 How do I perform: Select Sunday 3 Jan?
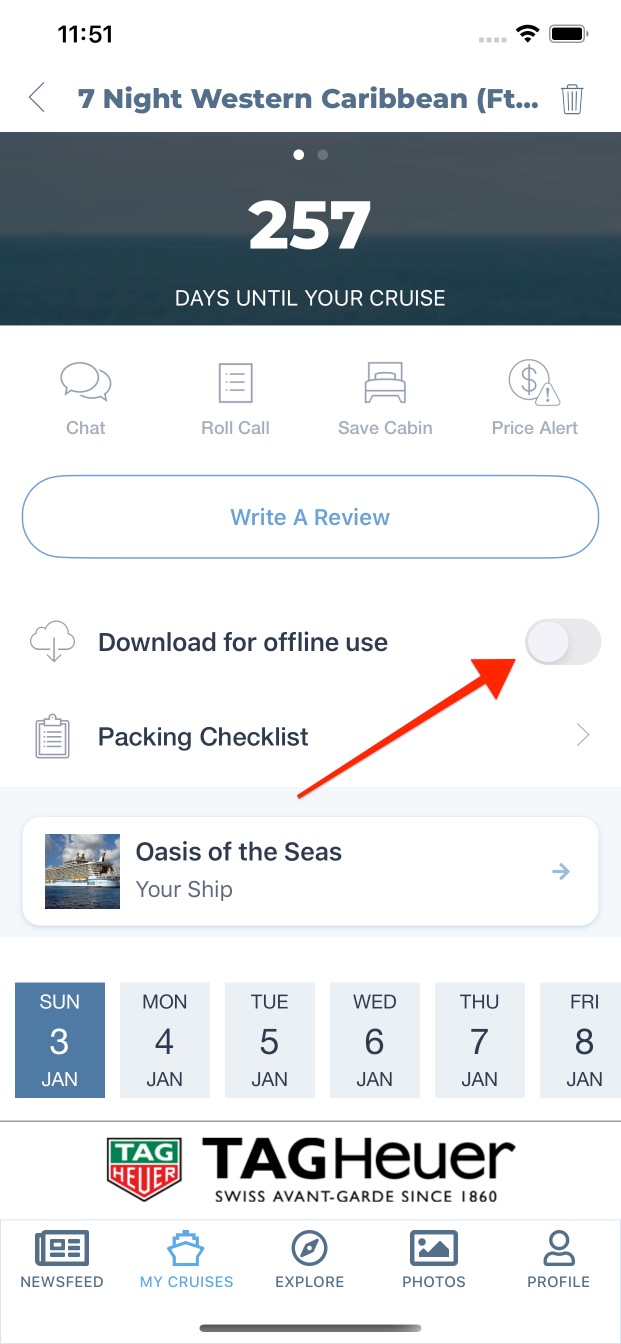[x=60, y=1040]
